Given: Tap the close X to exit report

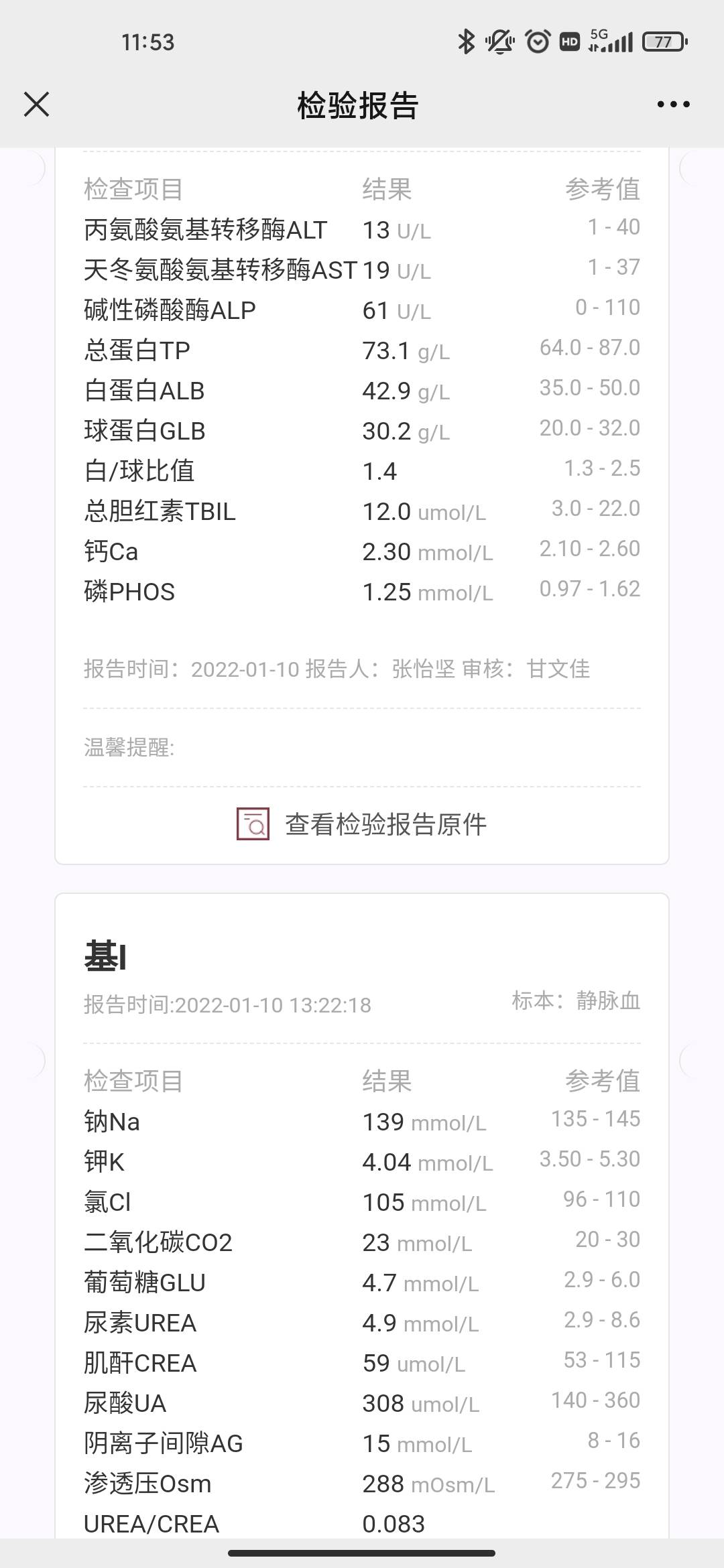Looking at the screenshot, I should [x=37, y=105].
